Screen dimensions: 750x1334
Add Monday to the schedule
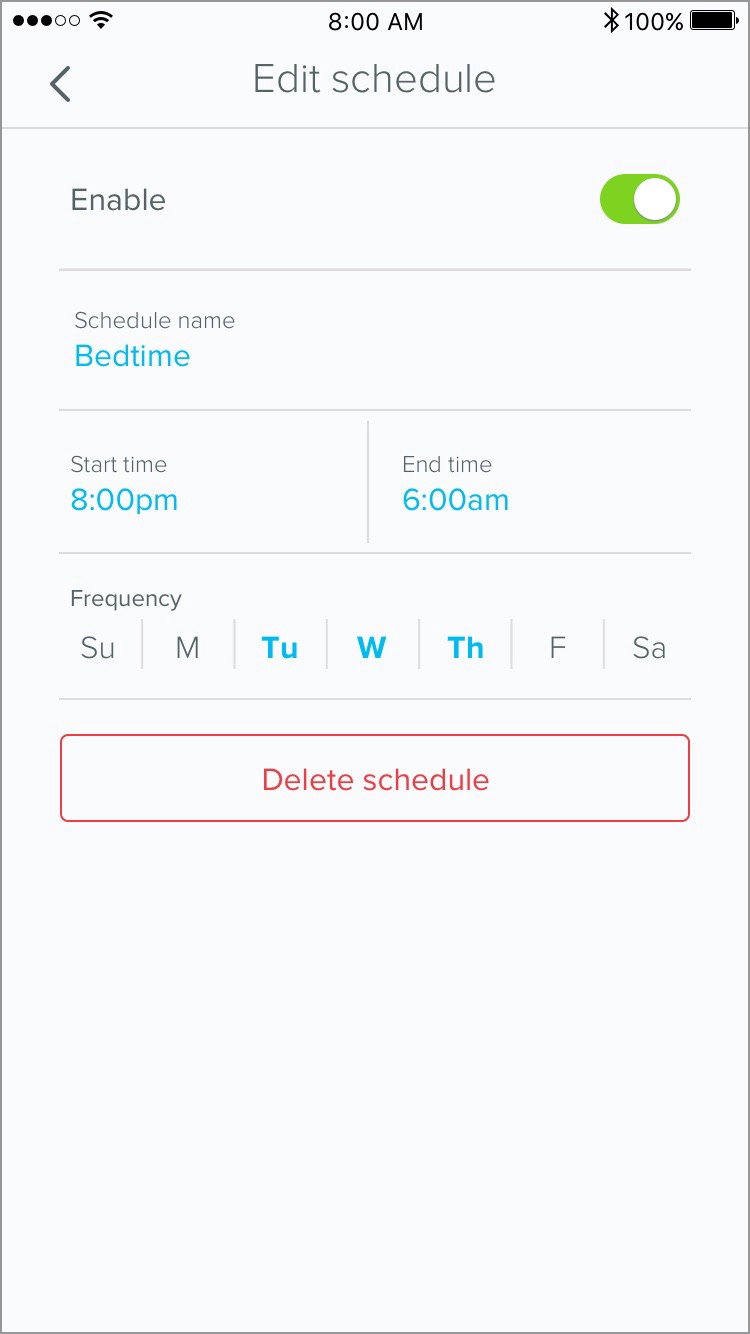[x=188, y=648]
